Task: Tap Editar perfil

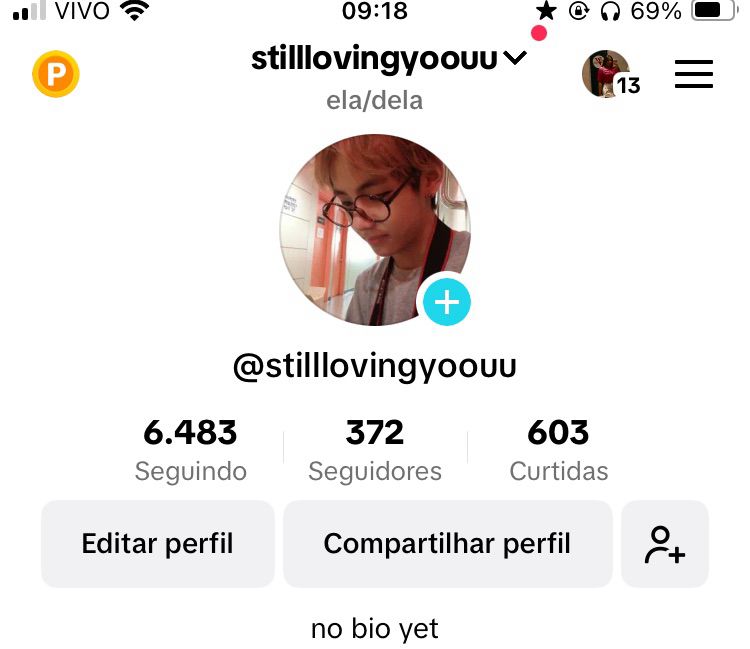Action: [x=158, y=544]
